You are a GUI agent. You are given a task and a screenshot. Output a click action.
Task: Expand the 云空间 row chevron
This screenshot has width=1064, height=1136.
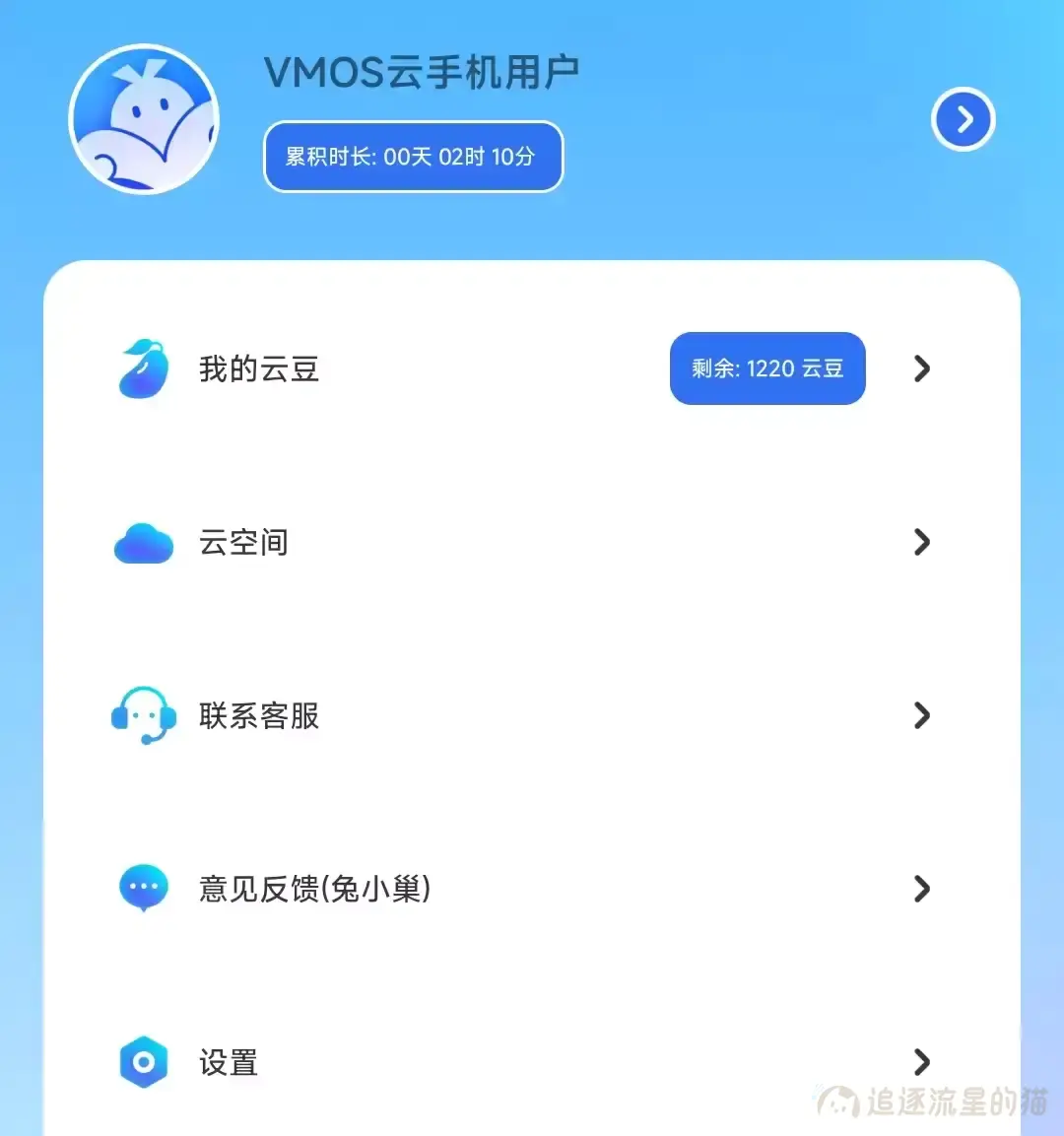tap(922, 542)
